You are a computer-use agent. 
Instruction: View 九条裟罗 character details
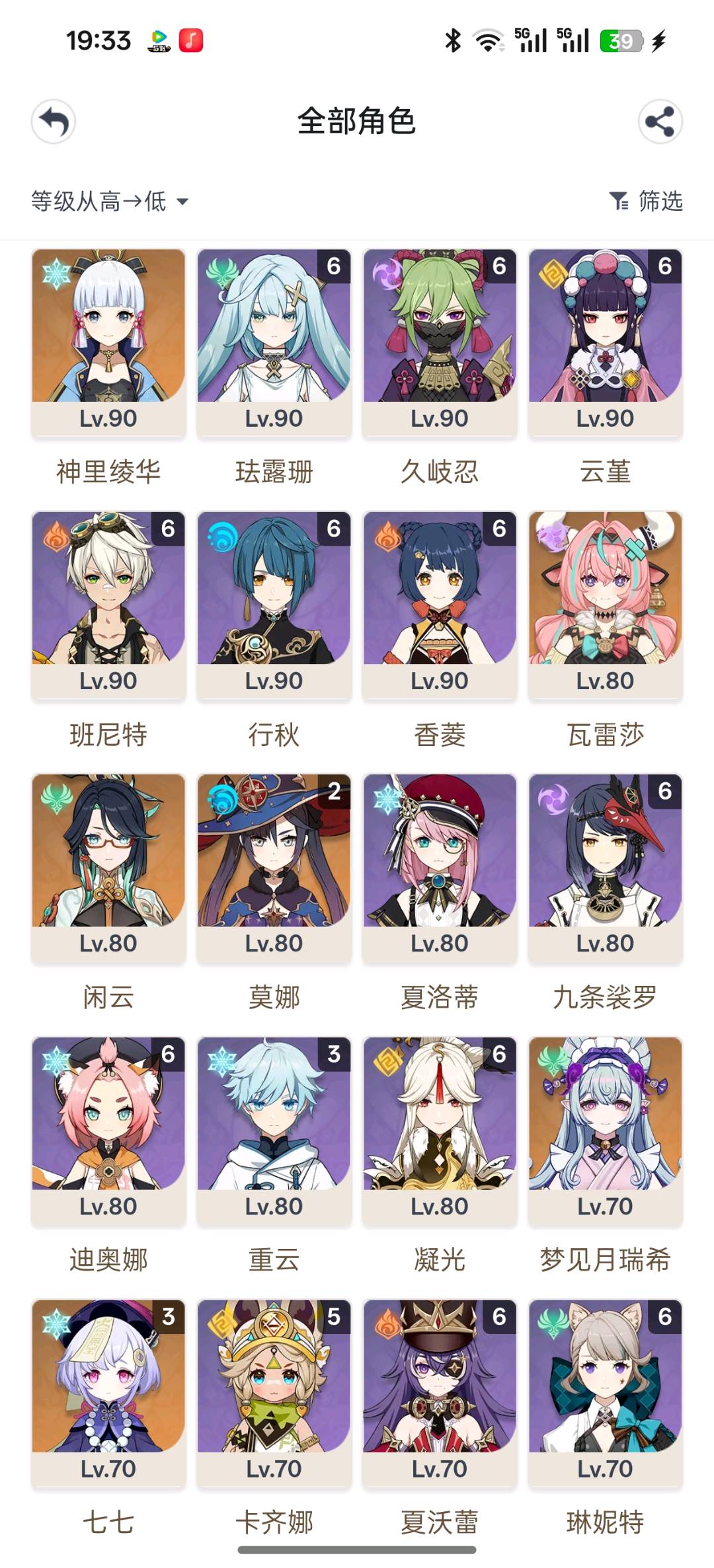click(x=605, y=866)
